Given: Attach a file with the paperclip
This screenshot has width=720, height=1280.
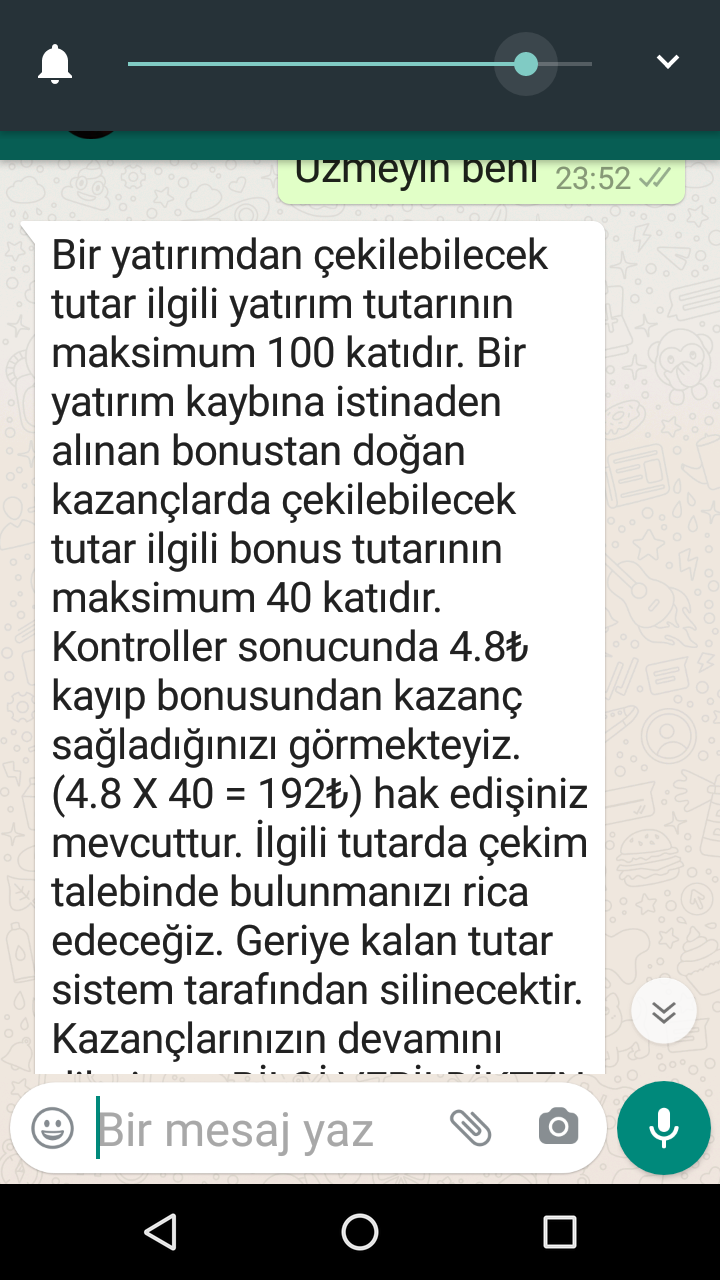Looking at the screenshot, I should click(470, 1128).
